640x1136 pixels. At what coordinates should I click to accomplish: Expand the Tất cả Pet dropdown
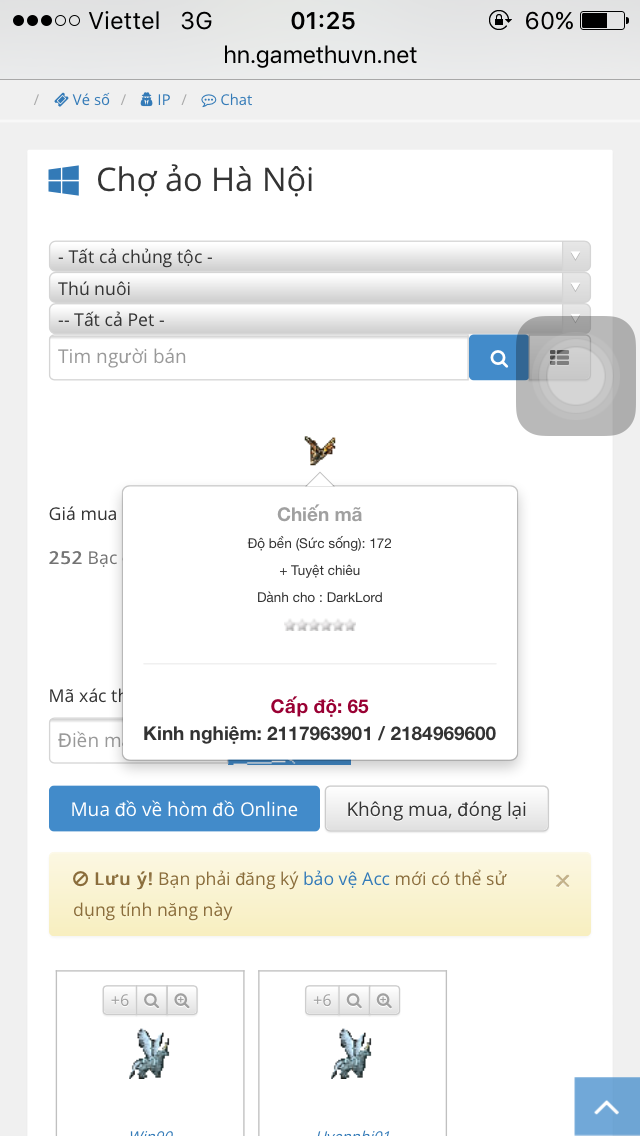point(320,319)
